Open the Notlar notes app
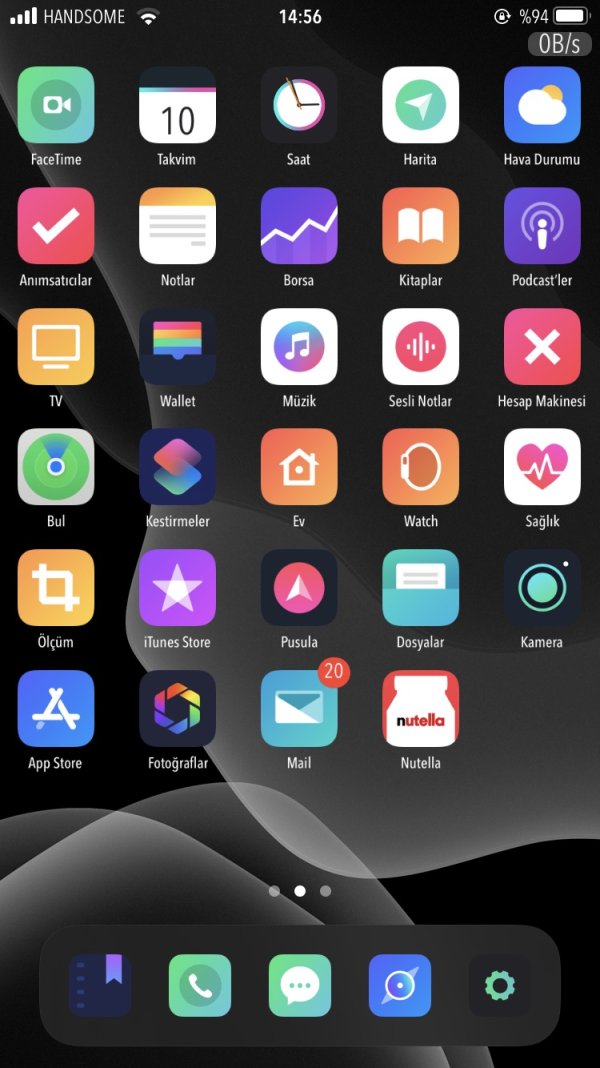This screenshot has height=1068, width=600. coord(177,226)
